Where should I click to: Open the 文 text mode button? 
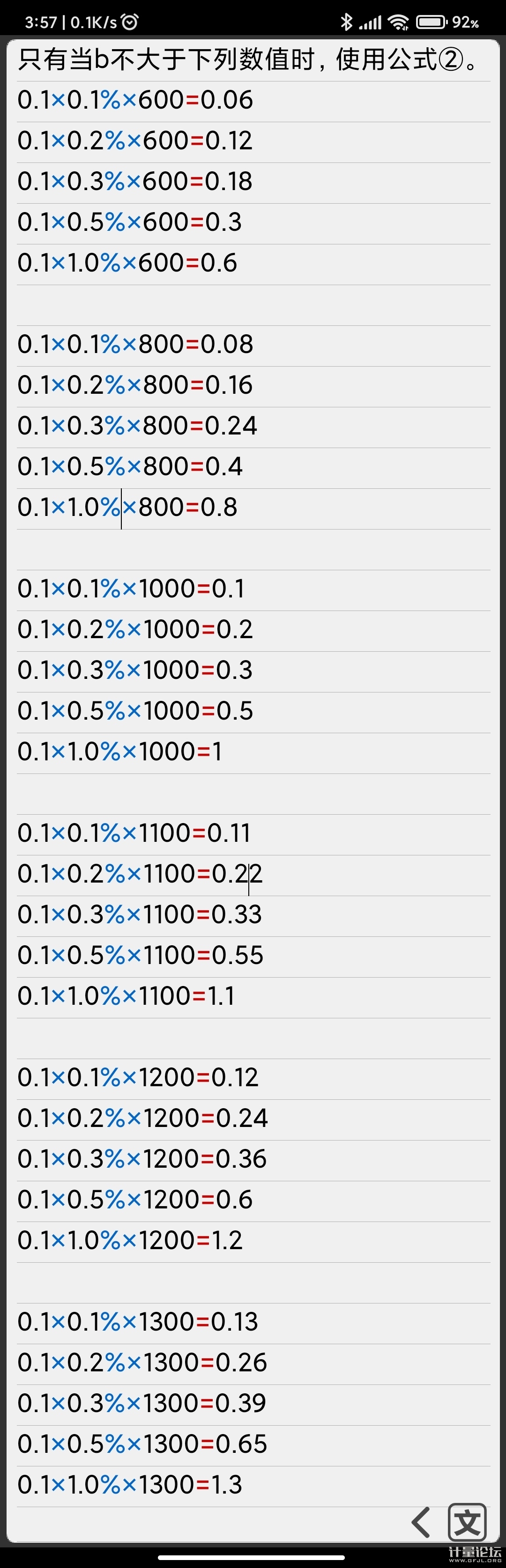coord(467,1522)
